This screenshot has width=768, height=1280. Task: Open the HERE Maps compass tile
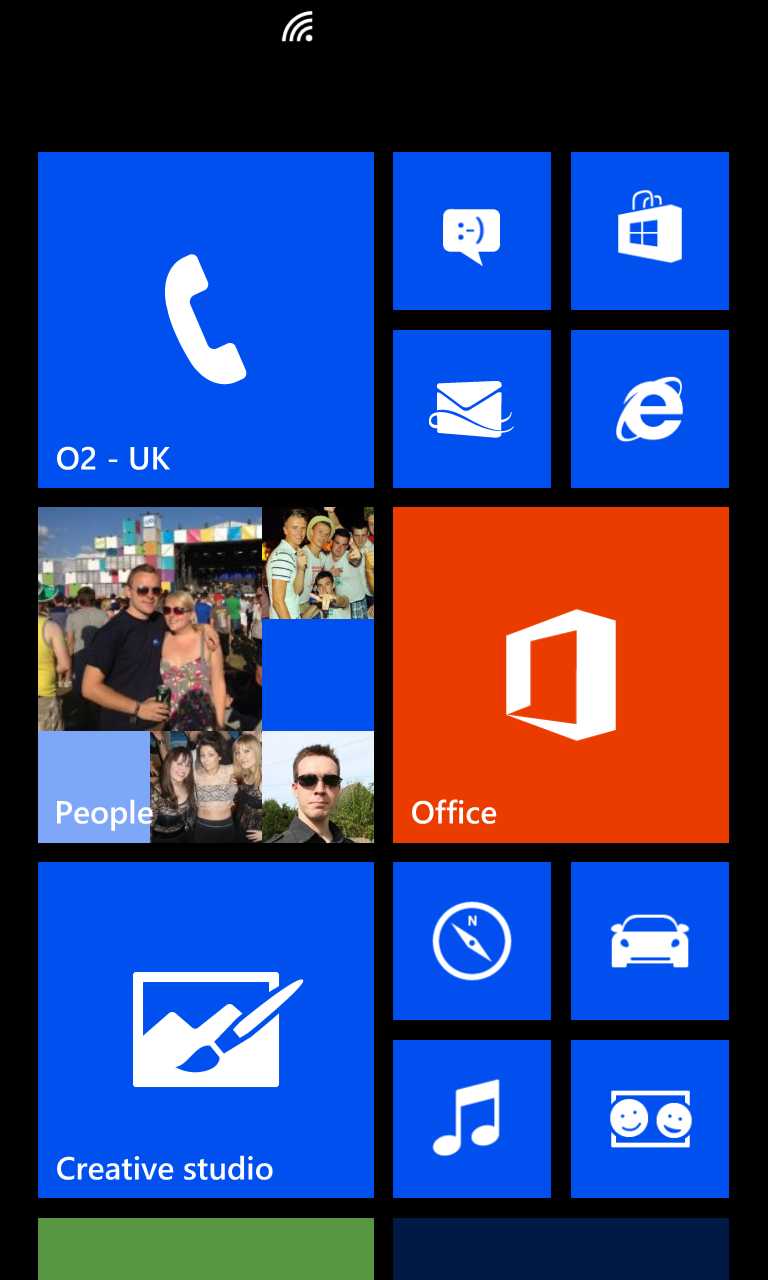click(471, 939)
